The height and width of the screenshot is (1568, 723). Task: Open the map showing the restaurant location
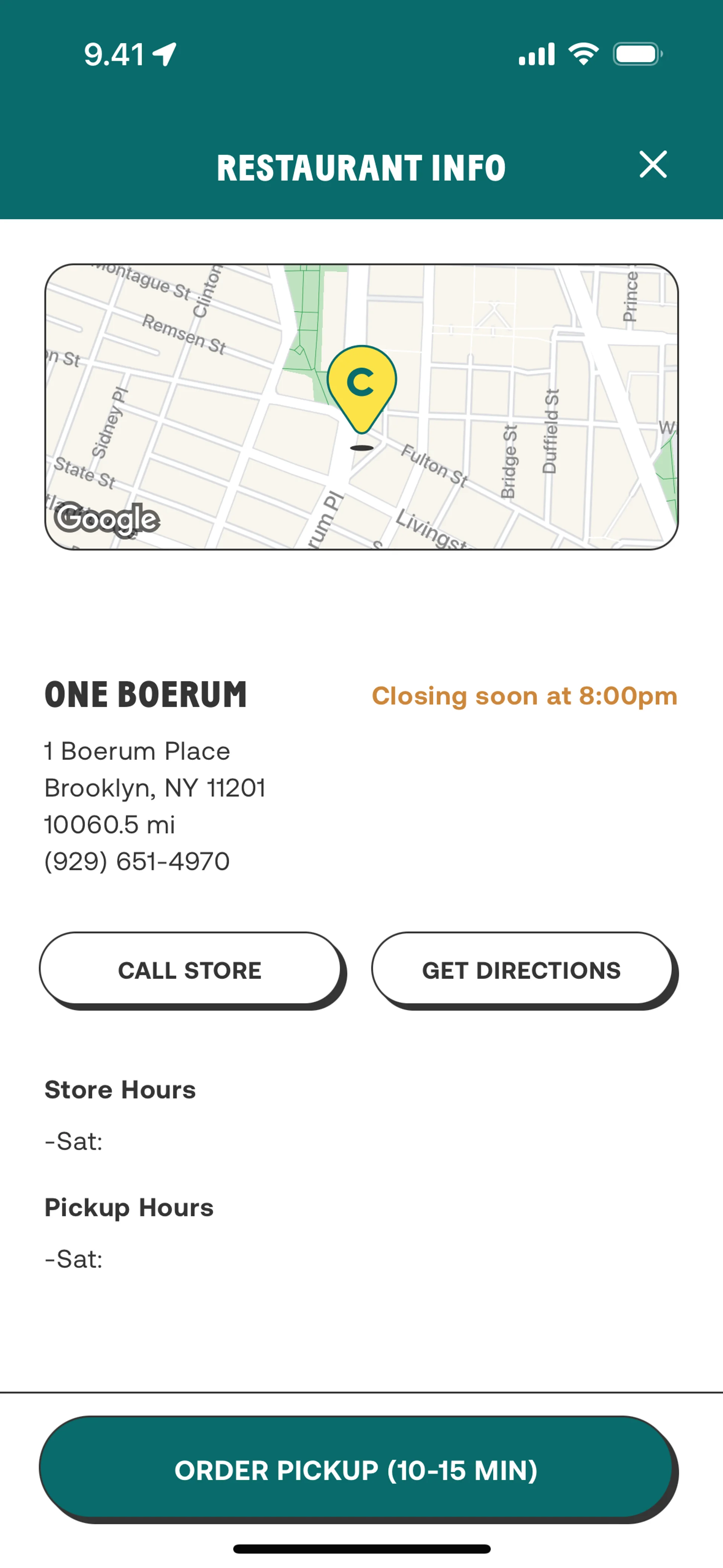tap(361, 407)
